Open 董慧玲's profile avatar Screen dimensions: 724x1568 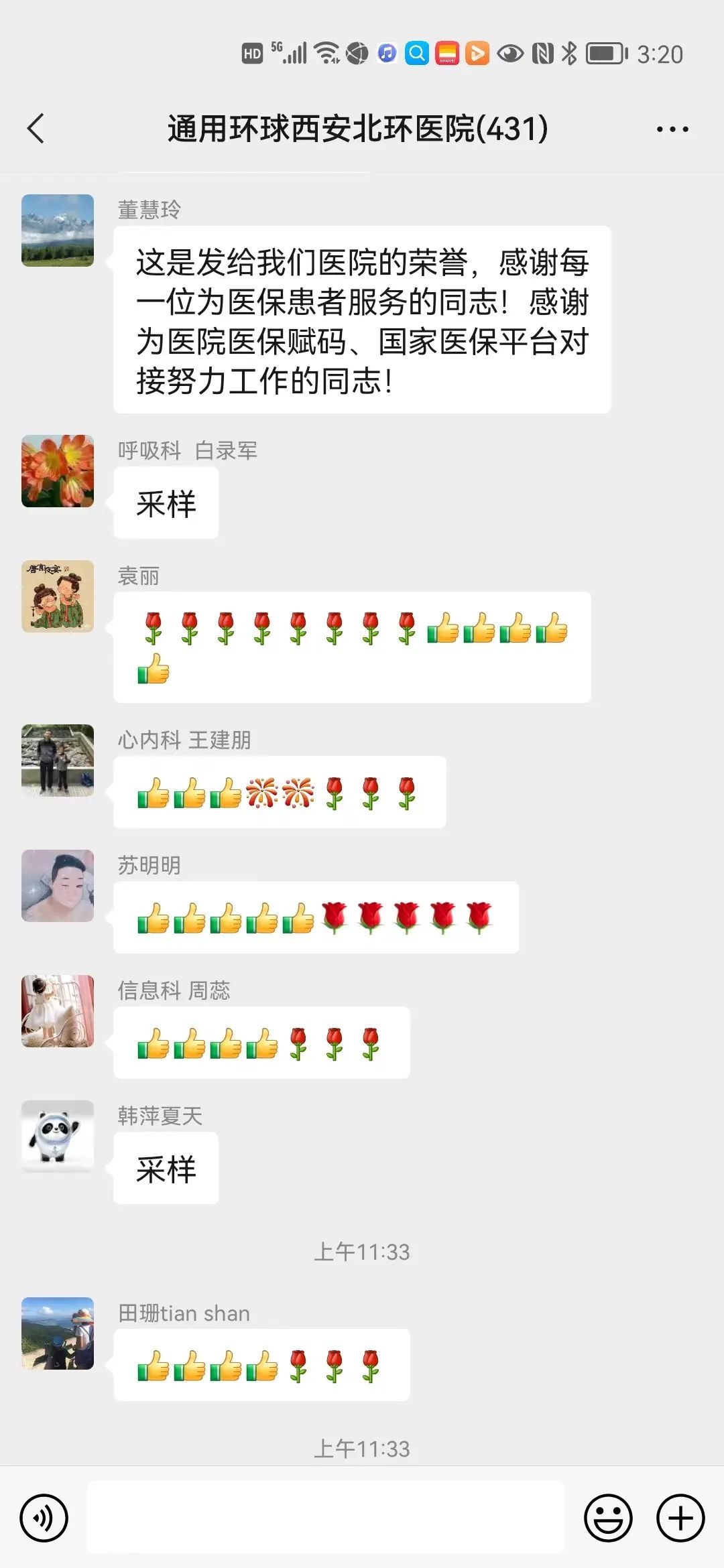point(58,231)
